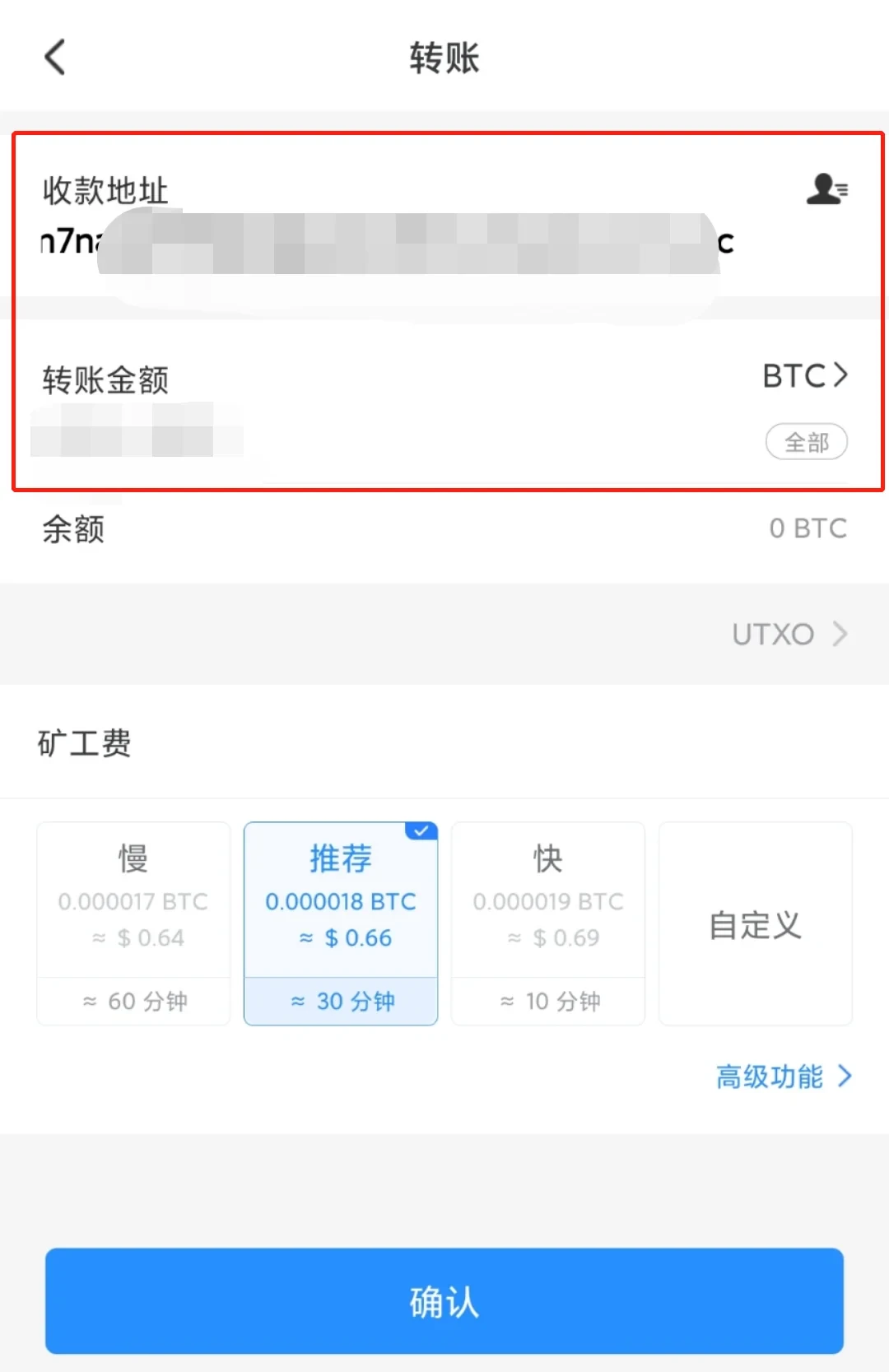The image size is (889, 1372).
Task: Tap the back arrow to exit transfer
Action: (x=54, y=57)
